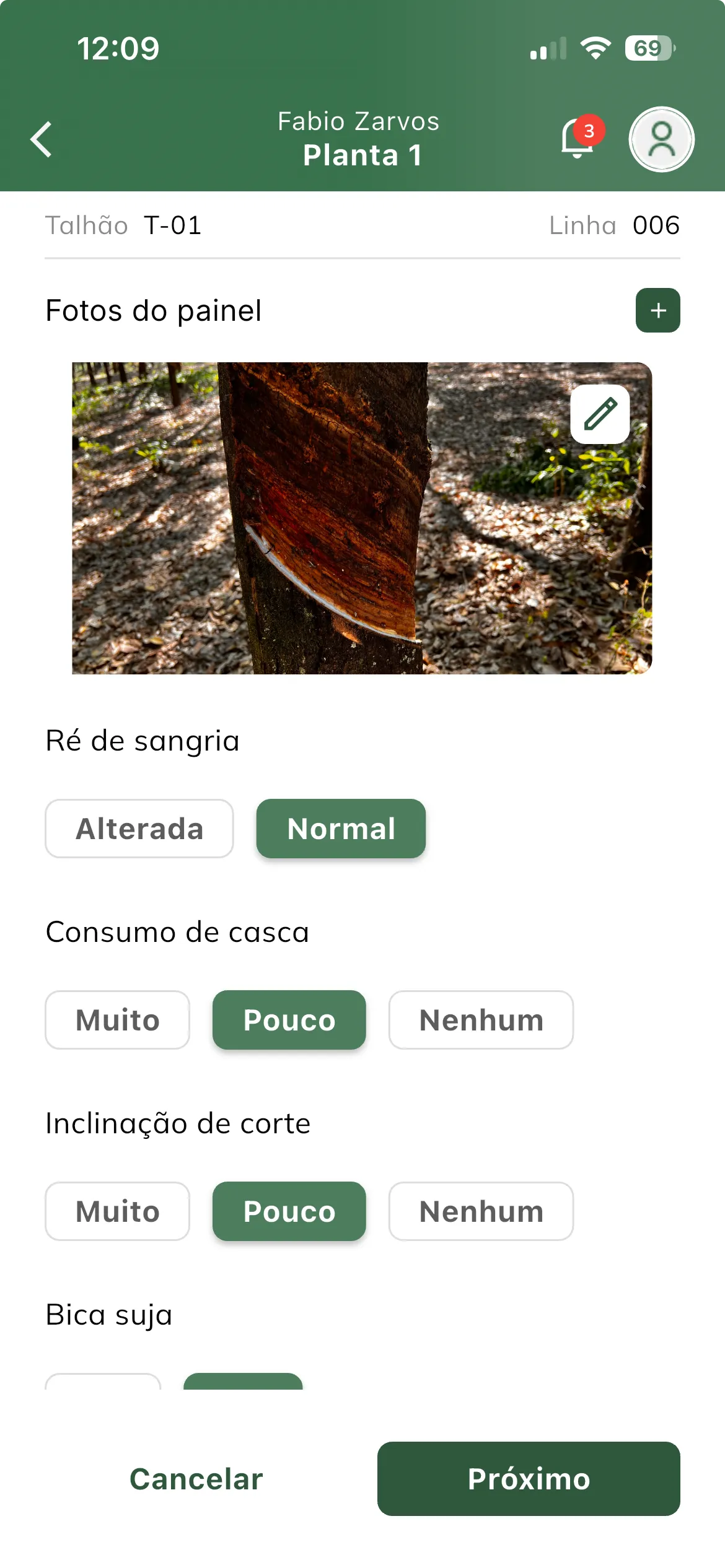Image resolution: width=725 pixels, height=1568 pixels.
Task: Choose Muito for Consumo de casca
Action: [117, 1020]
